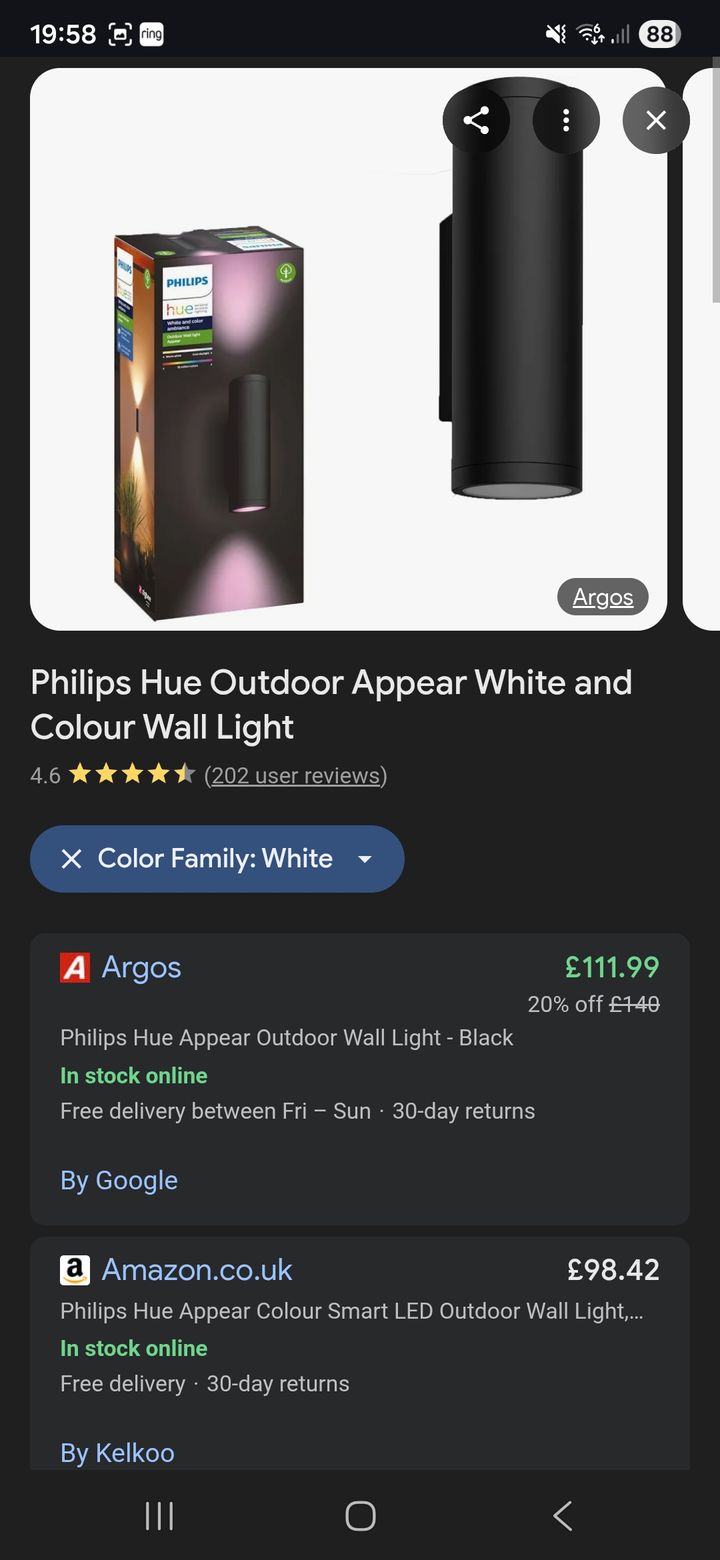The width and height of the screenshot is (720, 1560).
Task: View the 202 user reviews
Action: 295,775
